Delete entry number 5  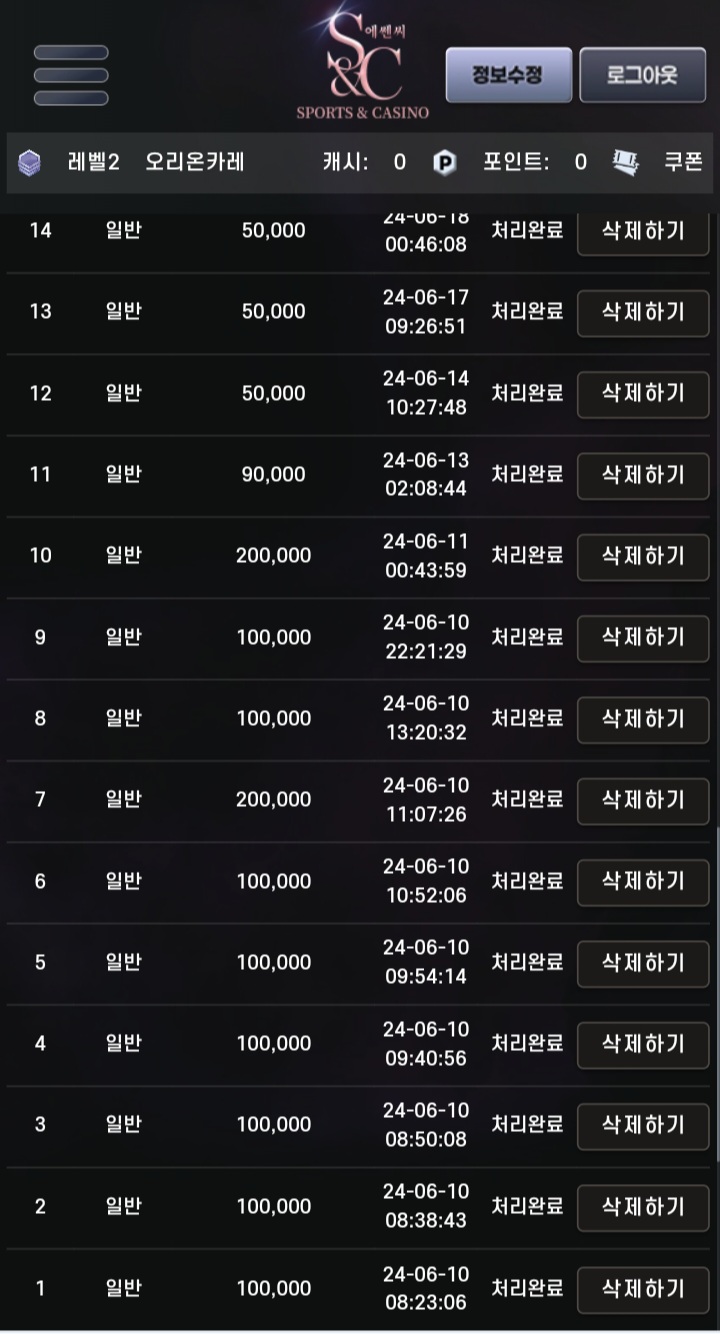[643, 962]
